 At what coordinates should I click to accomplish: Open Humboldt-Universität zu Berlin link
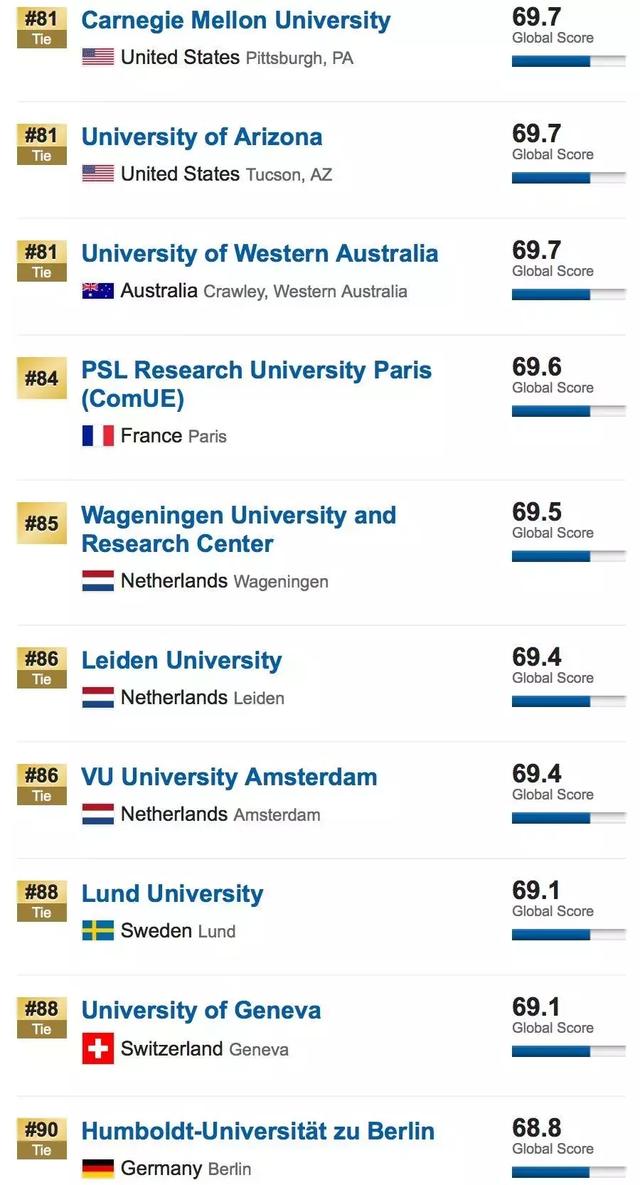click(257, 1131)
